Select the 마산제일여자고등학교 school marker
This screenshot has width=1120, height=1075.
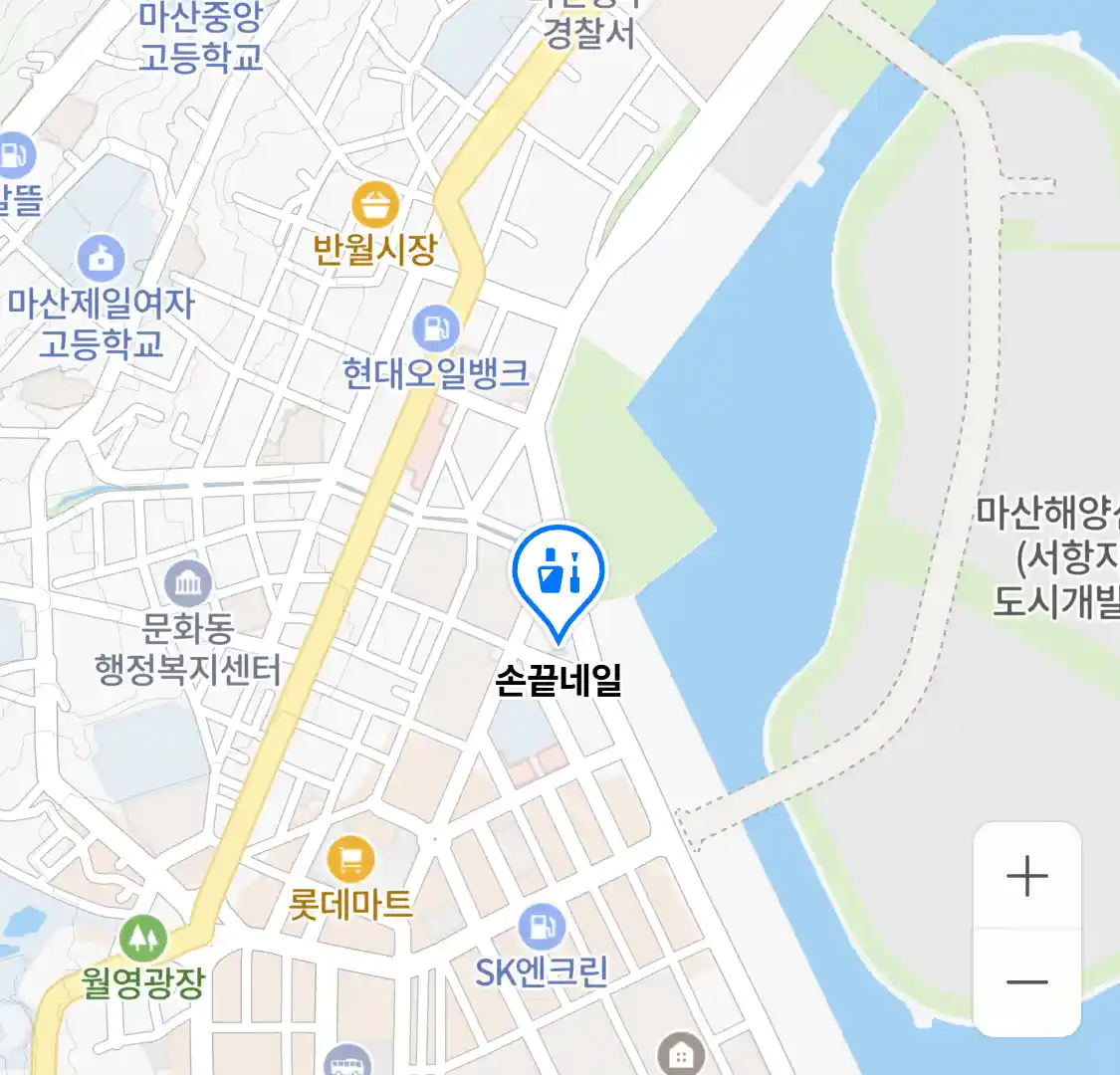[101, 260]
